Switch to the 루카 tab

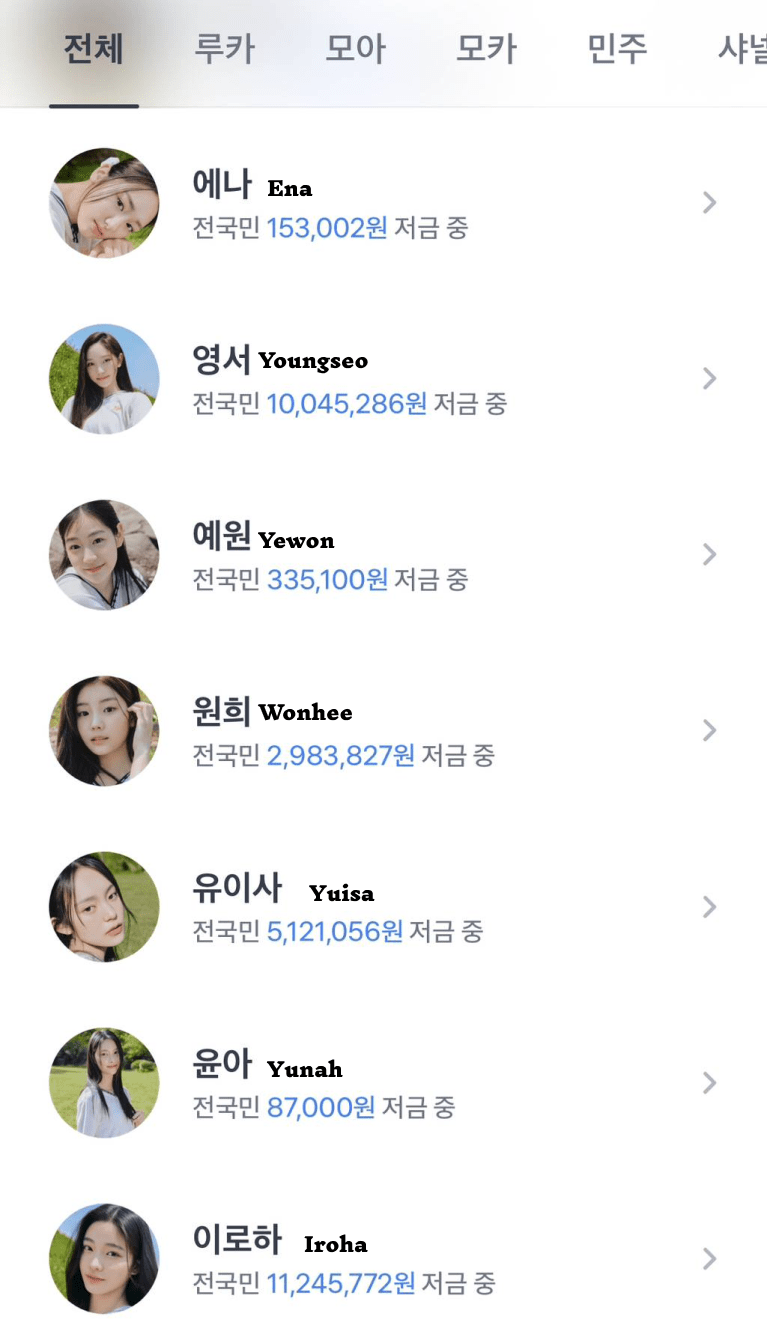pyautogui.click(x=224, y=50)
